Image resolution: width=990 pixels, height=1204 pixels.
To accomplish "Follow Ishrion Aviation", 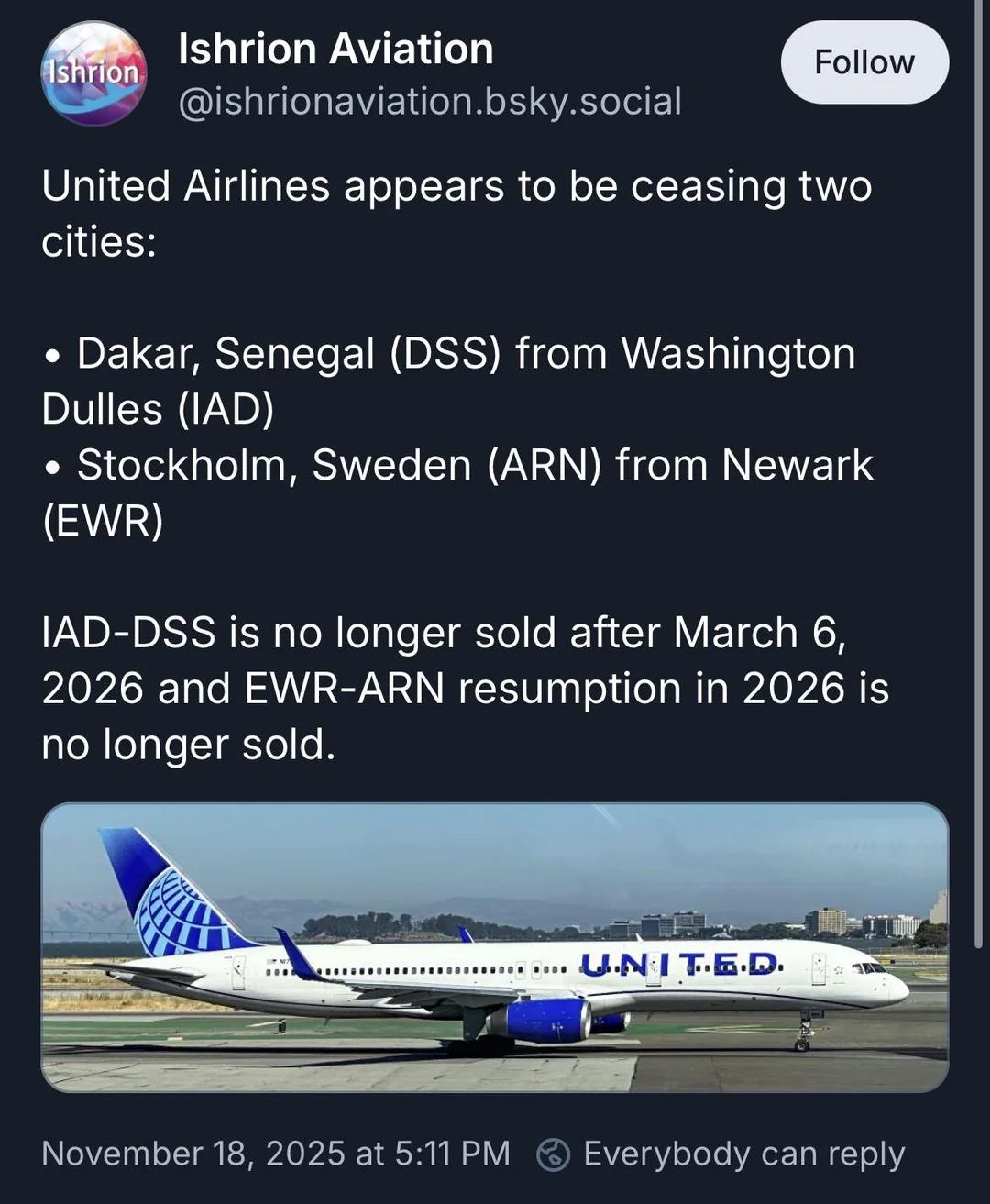I will click(x=863, y=62).
